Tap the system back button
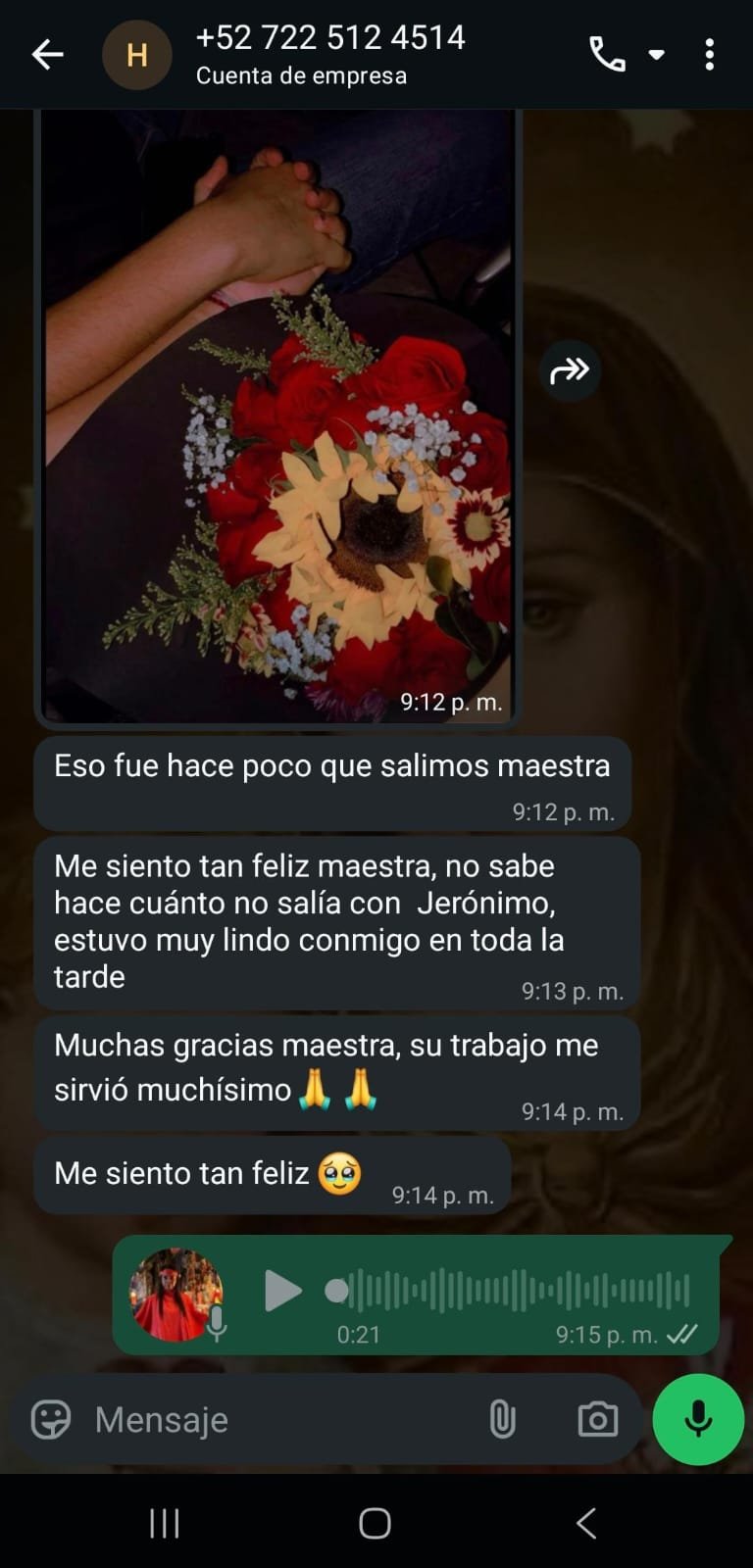Viewport: 753px width, 1568px height. coord(586,1523)
